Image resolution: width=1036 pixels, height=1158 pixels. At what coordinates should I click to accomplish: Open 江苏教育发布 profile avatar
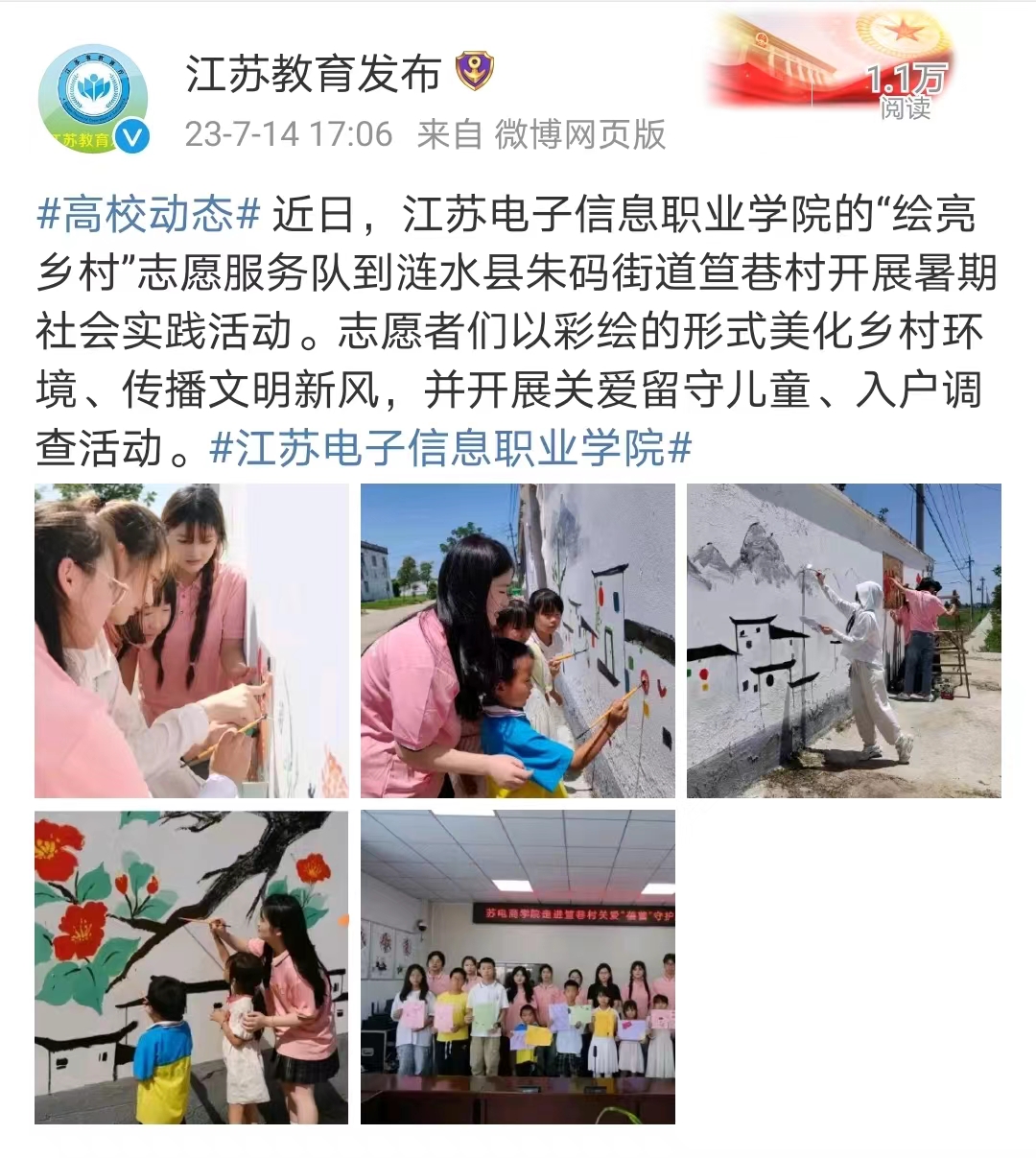[x=93, y=99]
